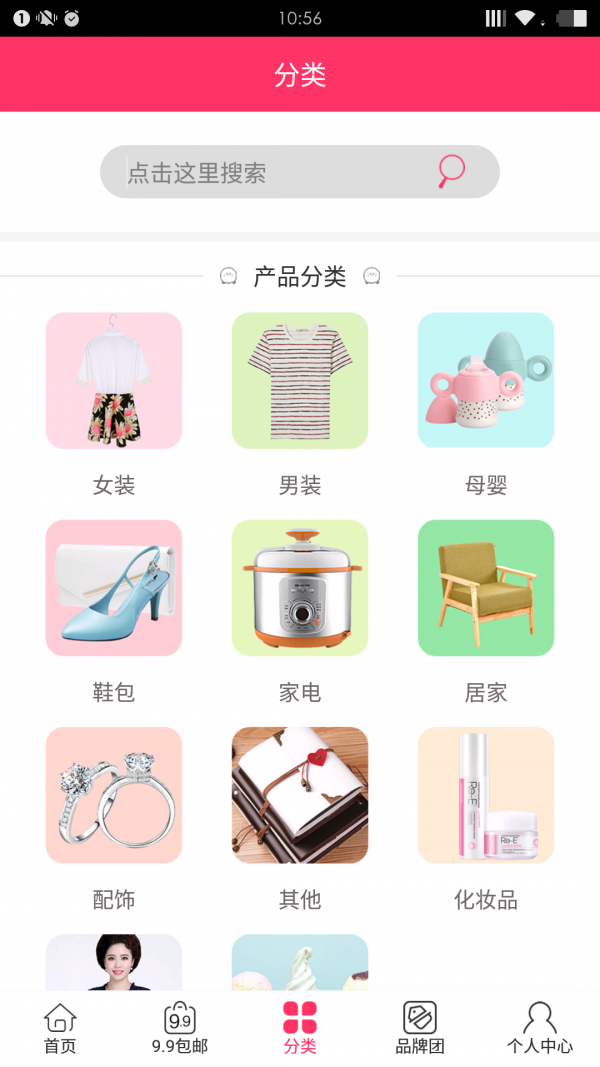Open the 个人中心 tab
The image size is (600, 1067).
pyautogui.click(x=540, y=1029)
